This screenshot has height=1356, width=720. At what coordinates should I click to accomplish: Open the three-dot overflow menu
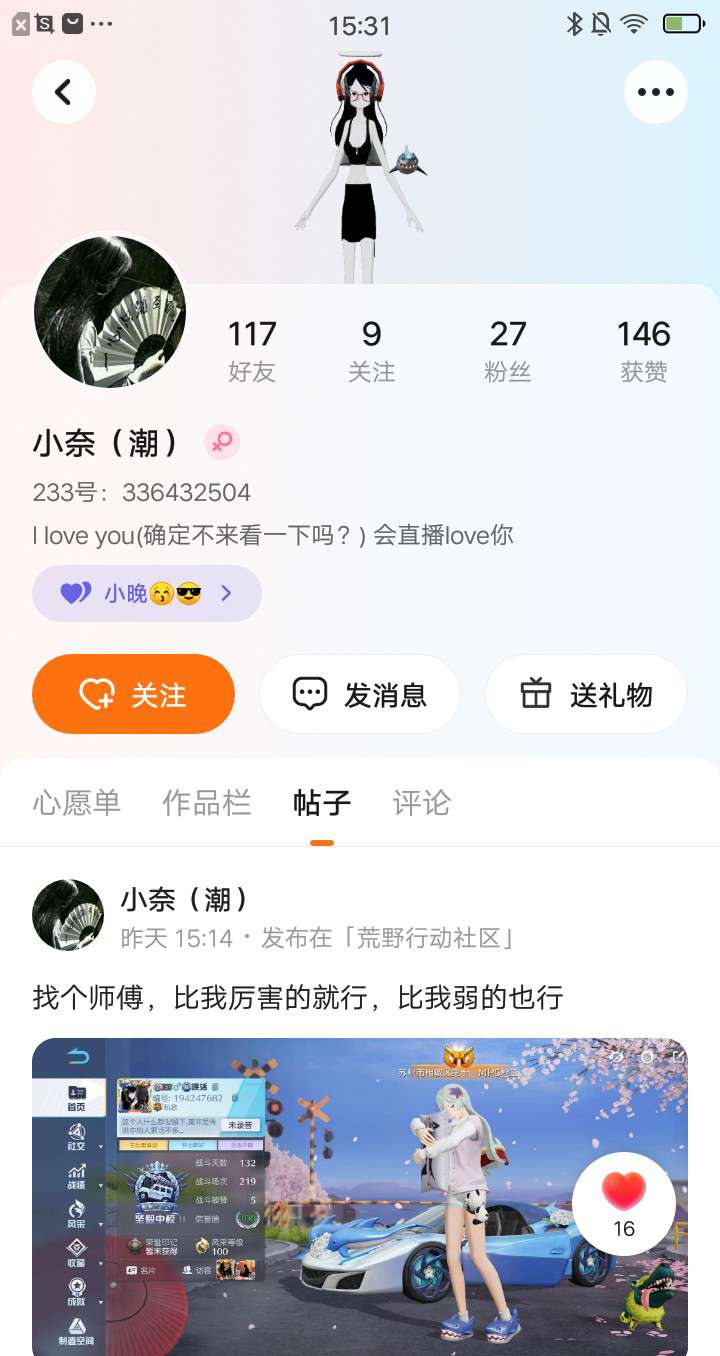coord(656,92)
